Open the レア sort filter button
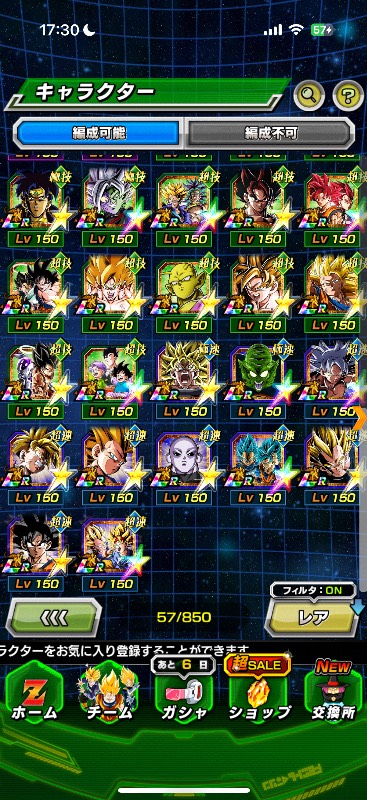 coord(312,617)
